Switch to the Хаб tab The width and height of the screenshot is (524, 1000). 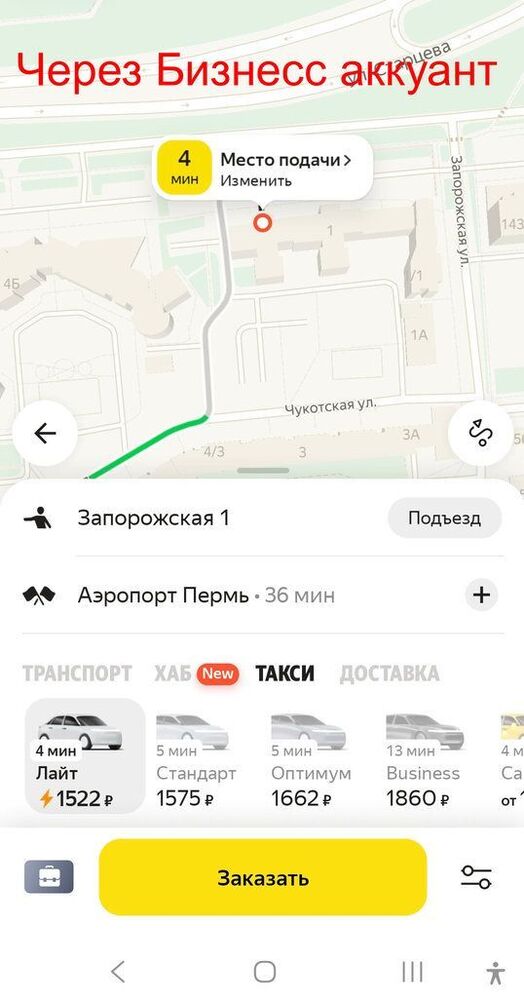196,673
